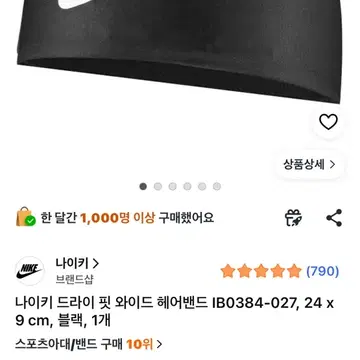The width and height of the screenshot is (360, 360).
Task: Jump to the second product image dot
Action: pos(158,186)
